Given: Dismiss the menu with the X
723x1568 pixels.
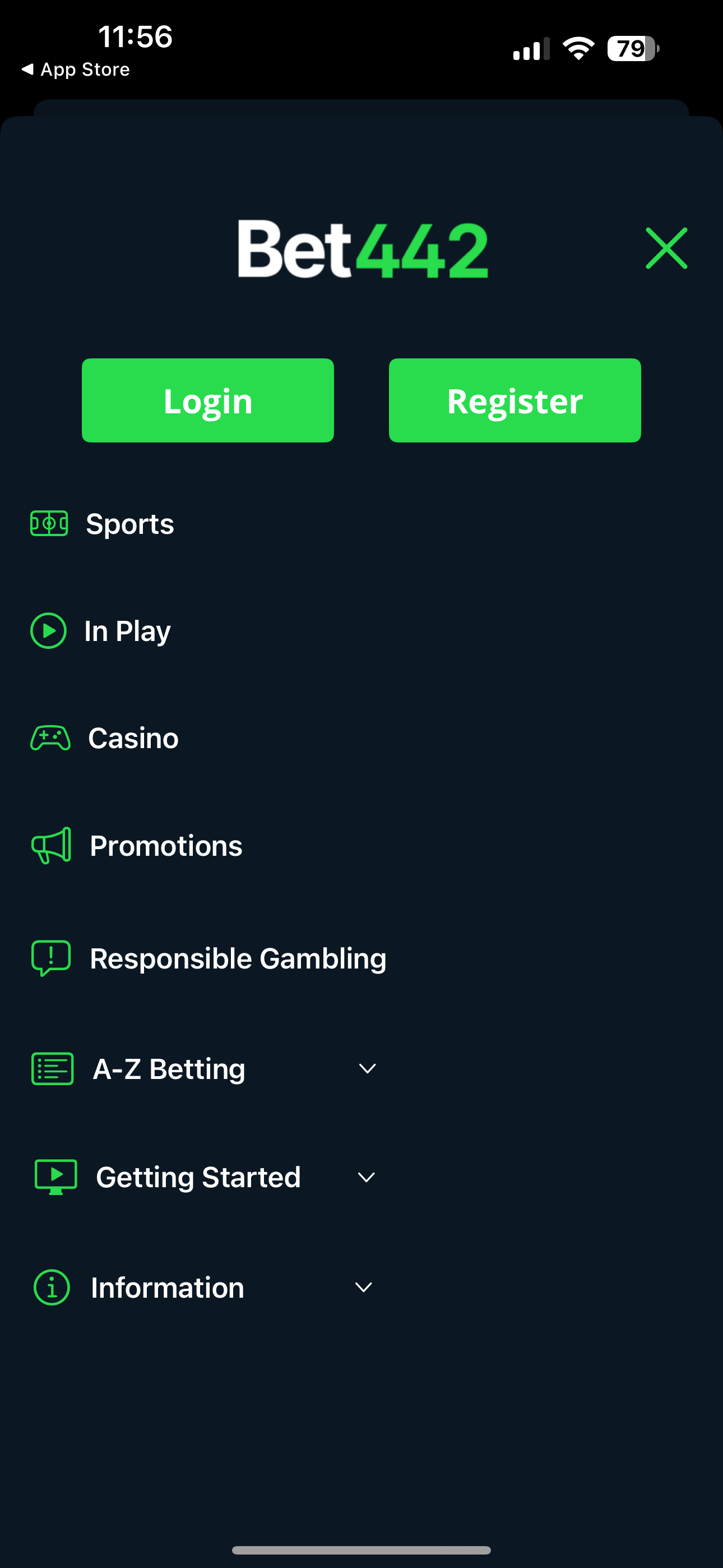Looking at the screenshot, I should point(666,248).
